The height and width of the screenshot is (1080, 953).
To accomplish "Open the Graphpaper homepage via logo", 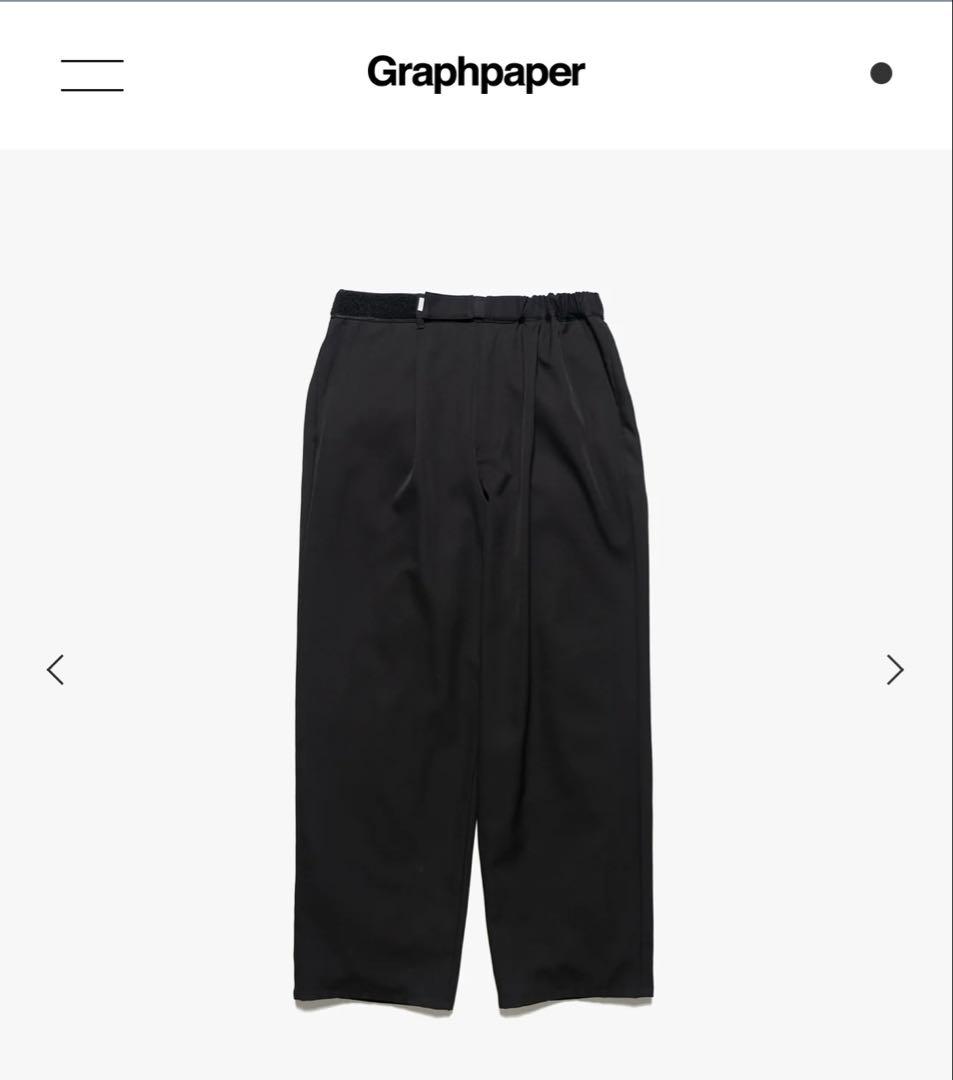I will (x=476, y=72).
